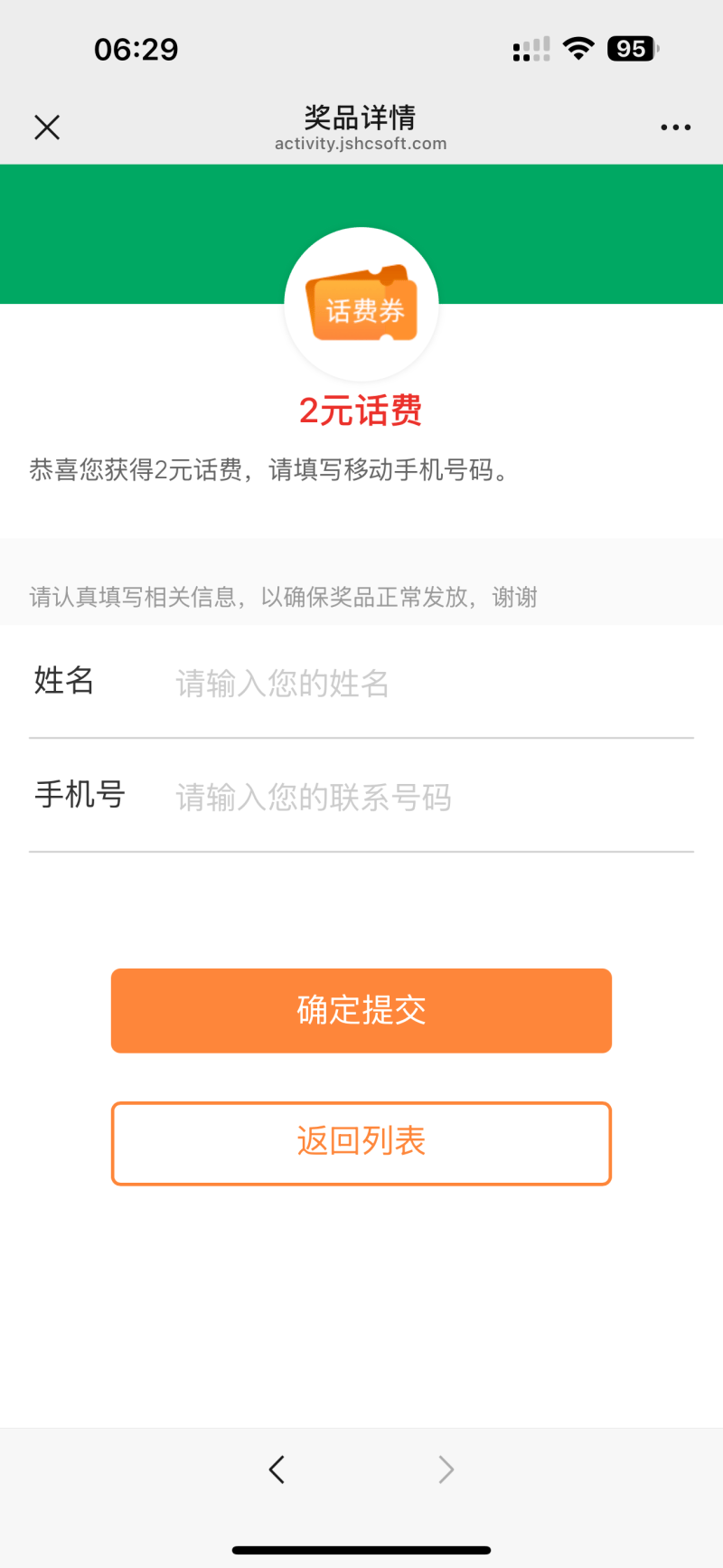Go forward with the browser forward arrow
The image size is (723, 1568).
tap(446, 1469)
